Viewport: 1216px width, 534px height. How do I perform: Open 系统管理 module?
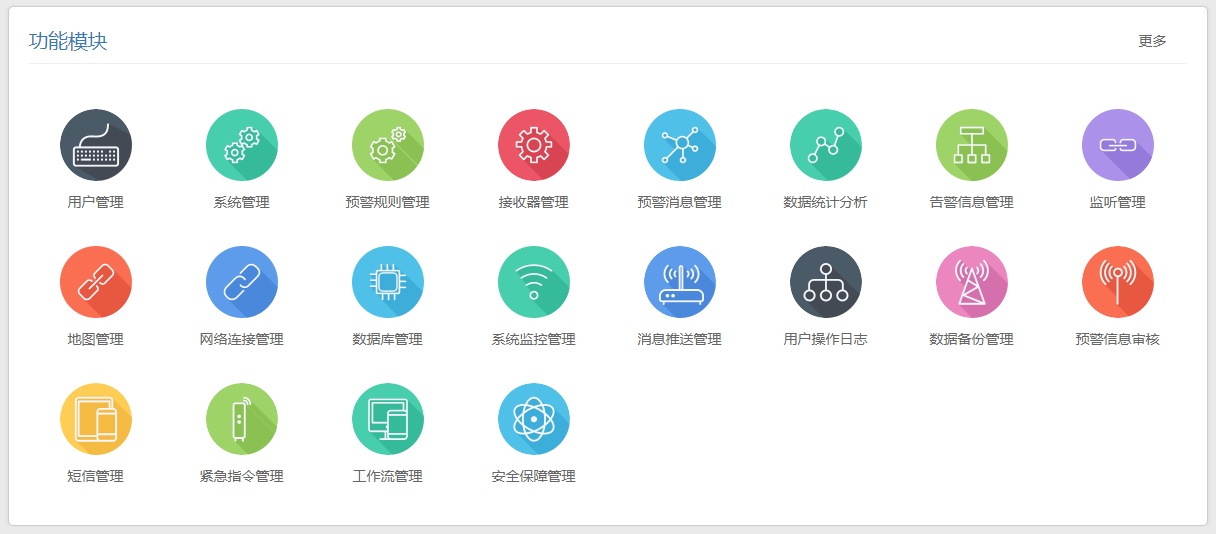(242, 146)
